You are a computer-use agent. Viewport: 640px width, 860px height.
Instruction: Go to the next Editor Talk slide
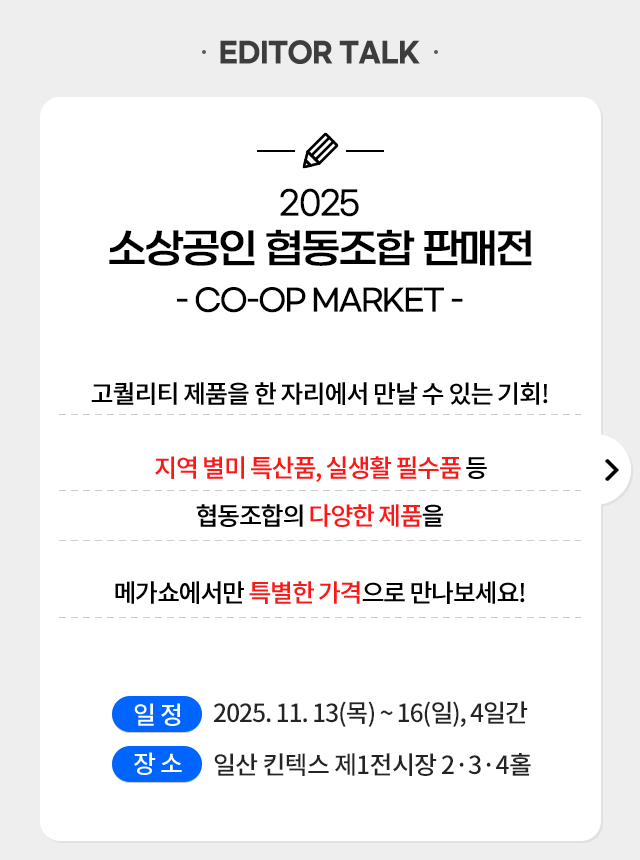(611, 470)
